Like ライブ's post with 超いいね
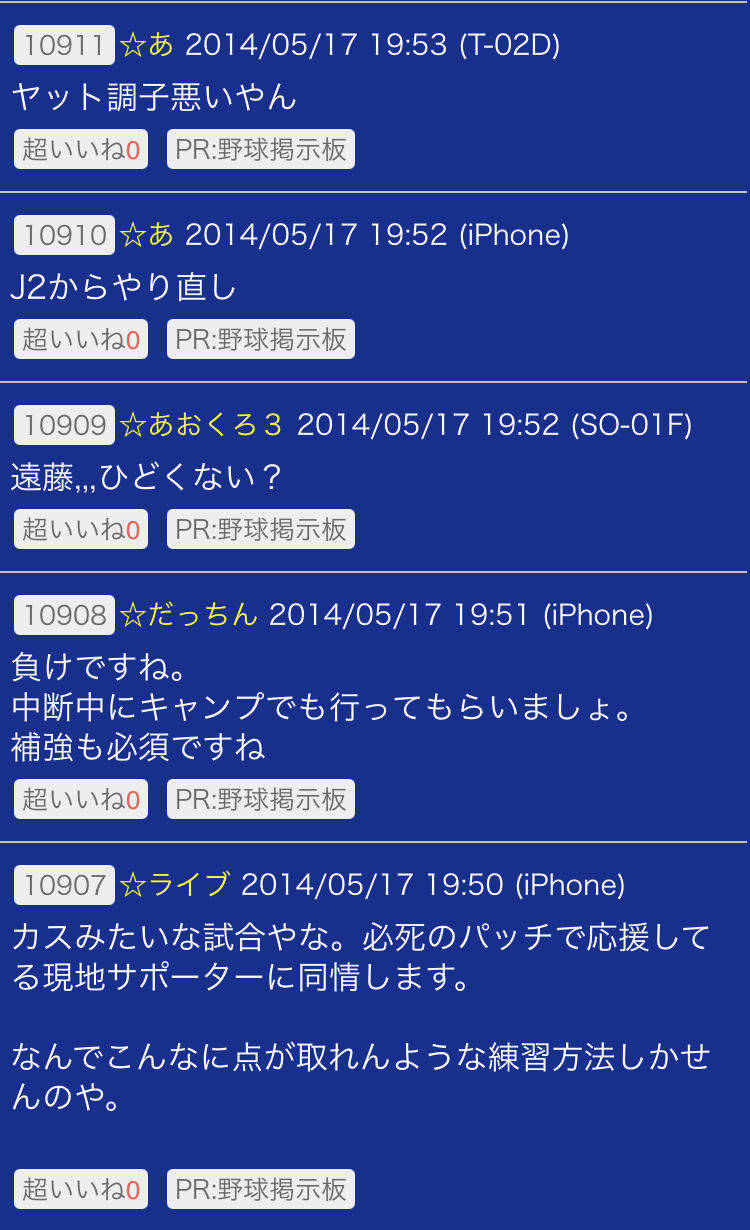The height and width of the screenshot is (1230, 750). (x=81, y=1189)
